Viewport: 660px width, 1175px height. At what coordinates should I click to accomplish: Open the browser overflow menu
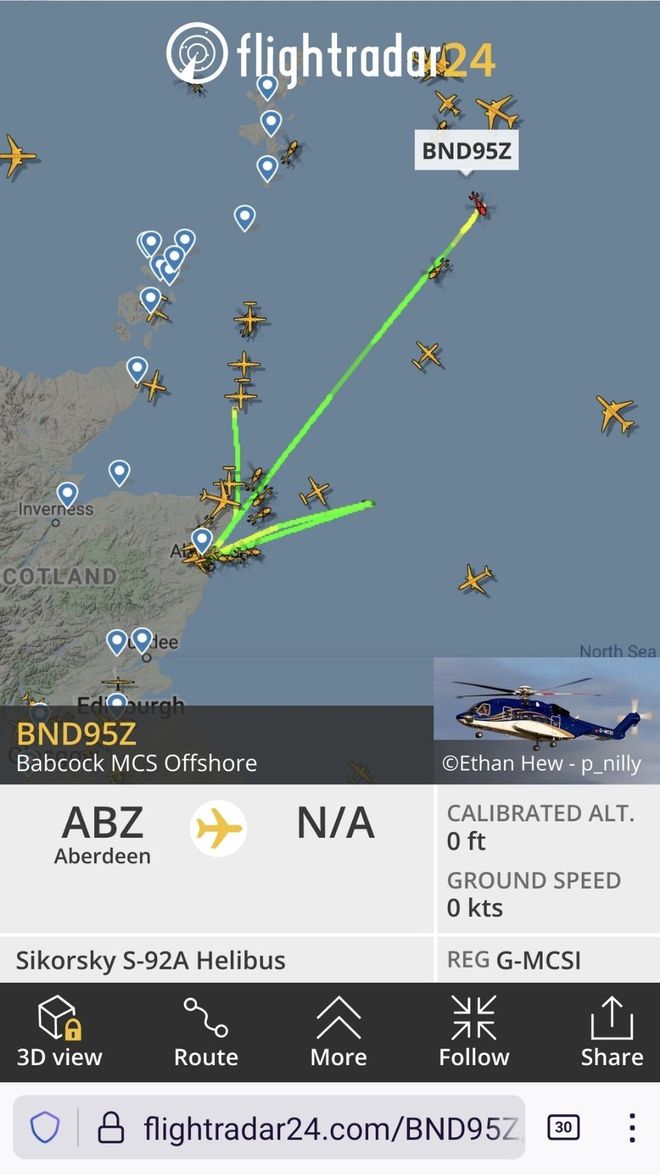tap(631, 1128)
